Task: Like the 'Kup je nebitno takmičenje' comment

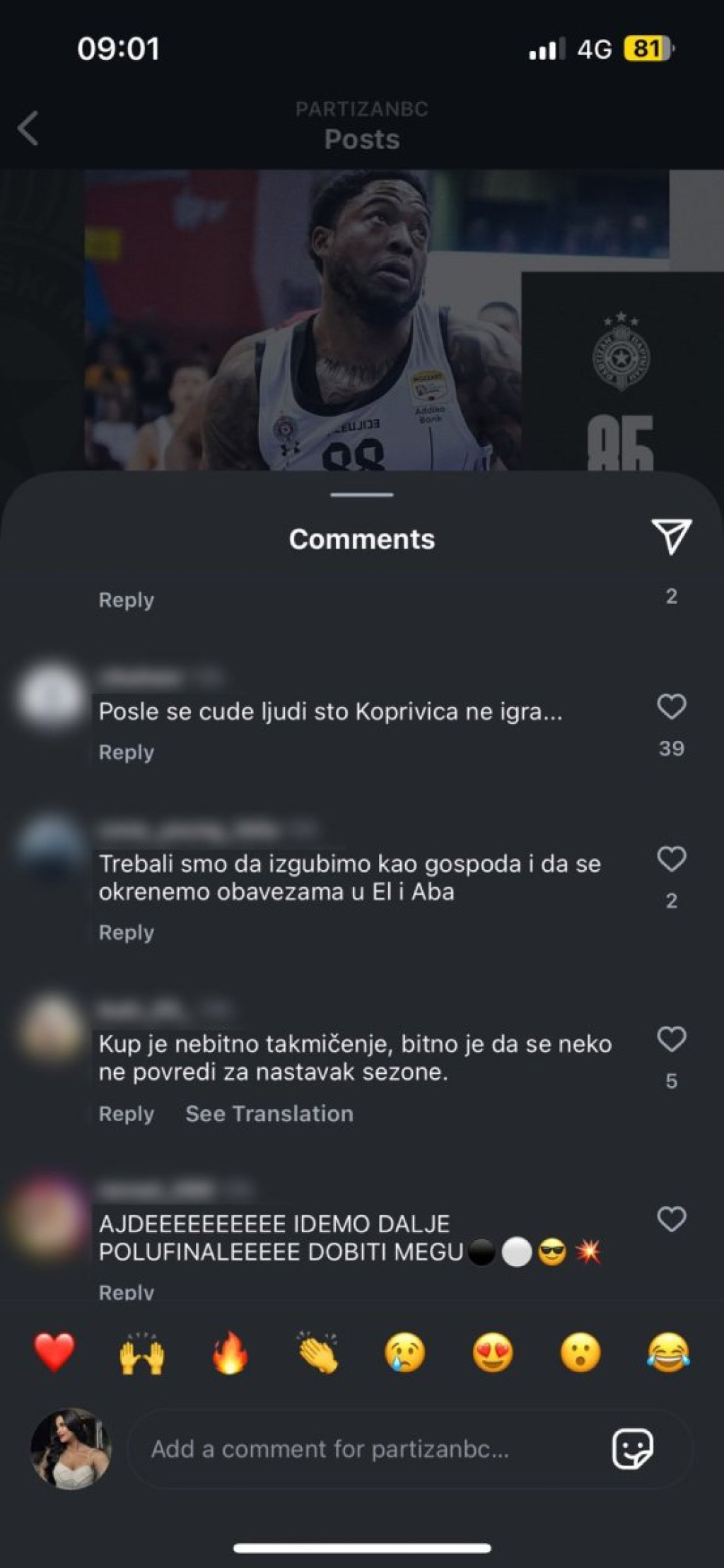Action: pyautogui.click(x=671, y=1038)
